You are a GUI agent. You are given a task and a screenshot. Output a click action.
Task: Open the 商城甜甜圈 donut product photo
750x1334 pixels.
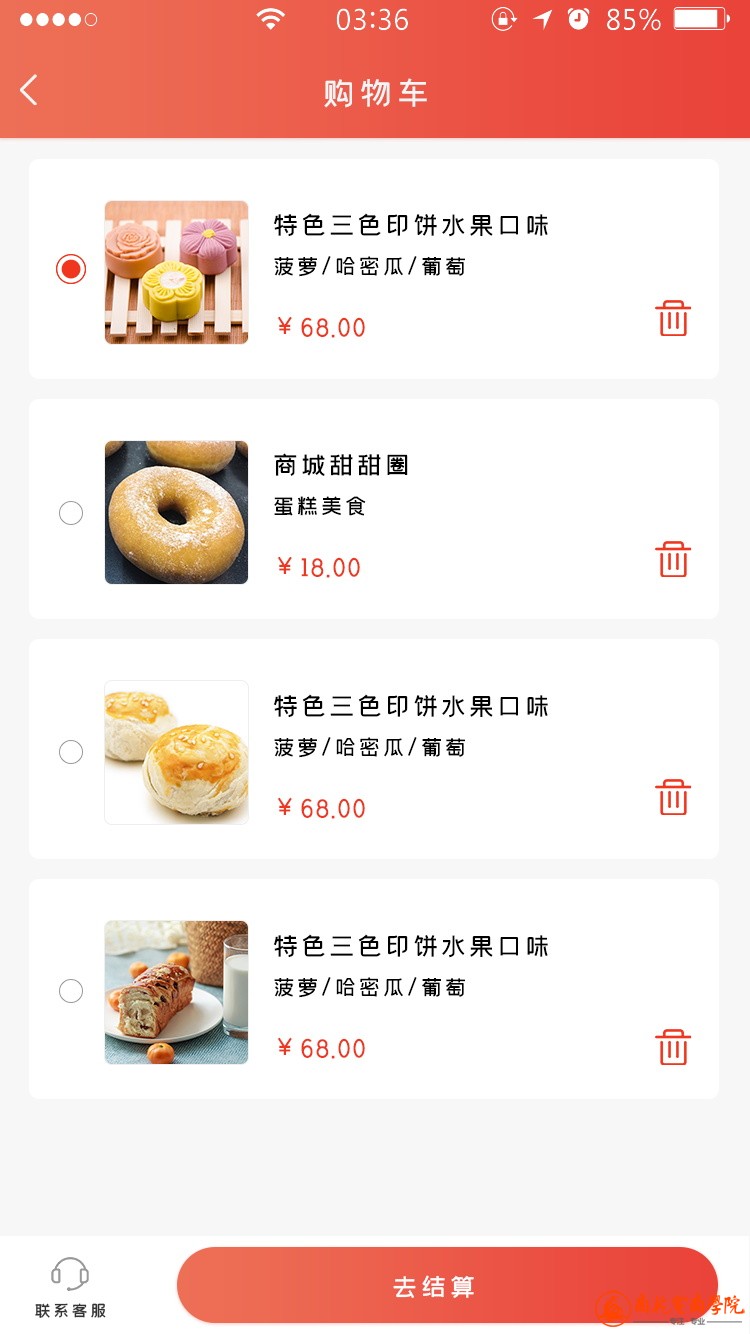176,512
